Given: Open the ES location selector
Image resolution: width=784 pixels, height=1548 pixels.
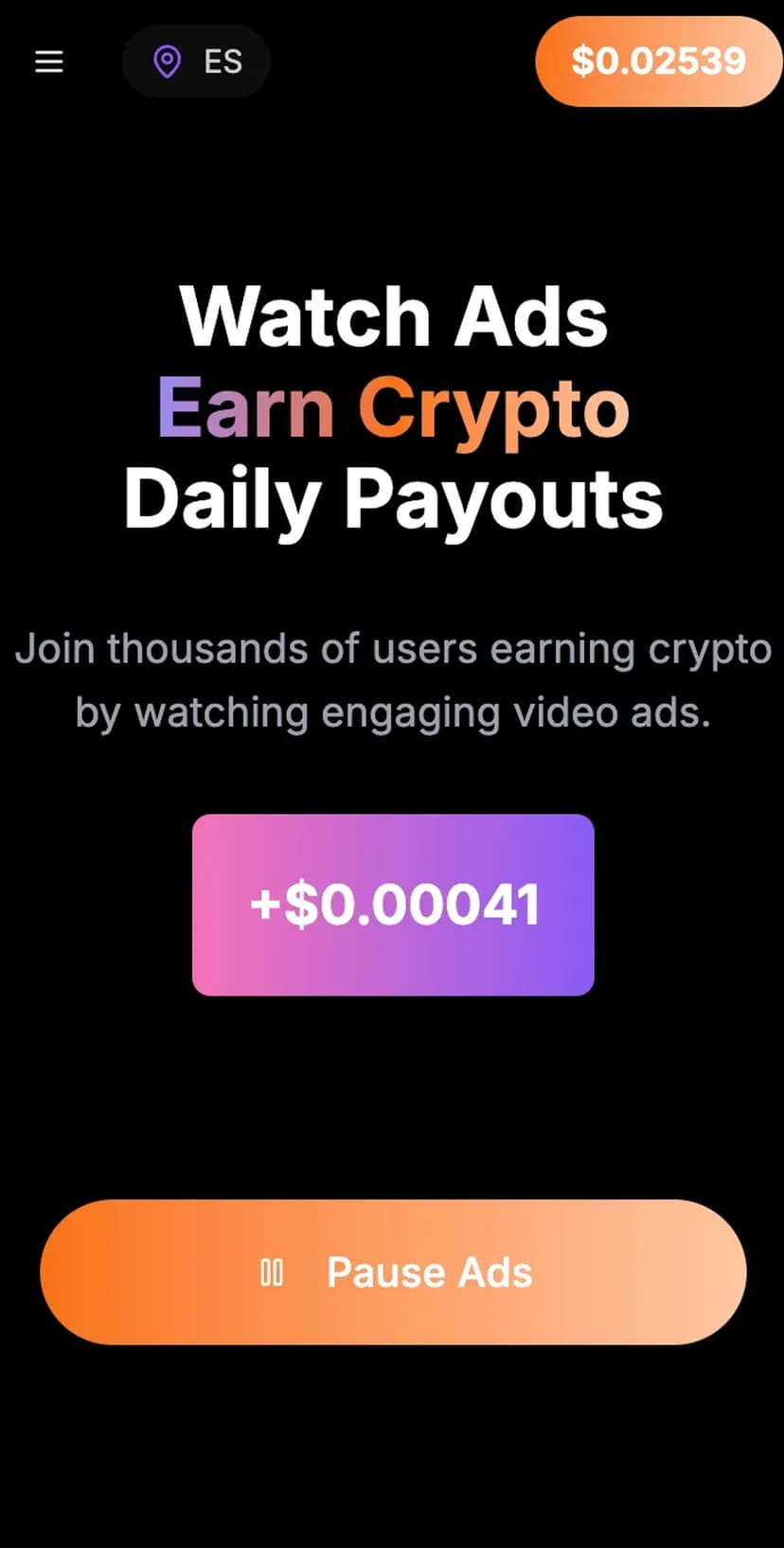Looking at the screenshot, I should coord(196,63).
